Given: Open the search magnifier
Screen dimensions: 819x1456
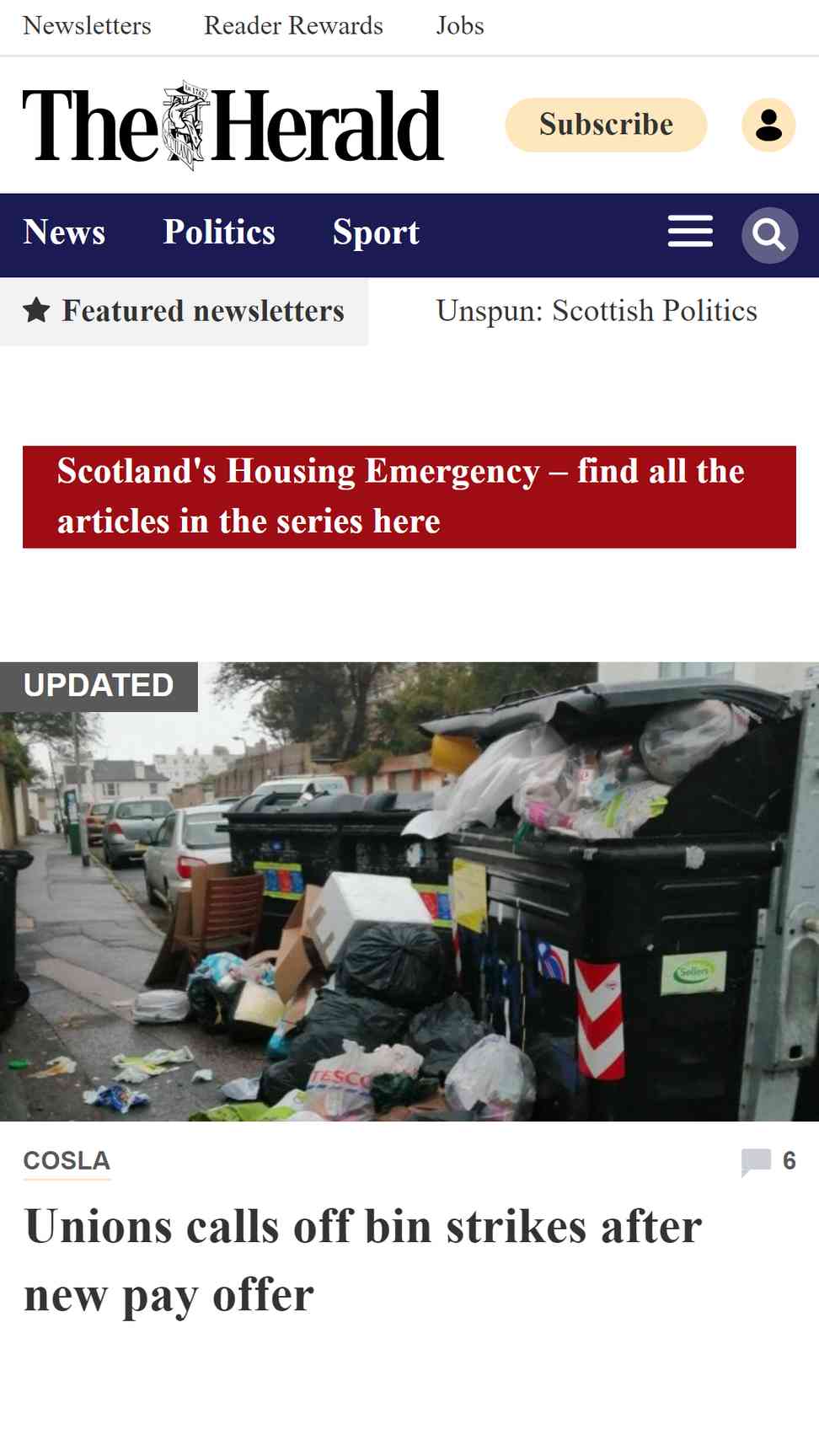Looking at the screenshot, I should tap(769, 235).
